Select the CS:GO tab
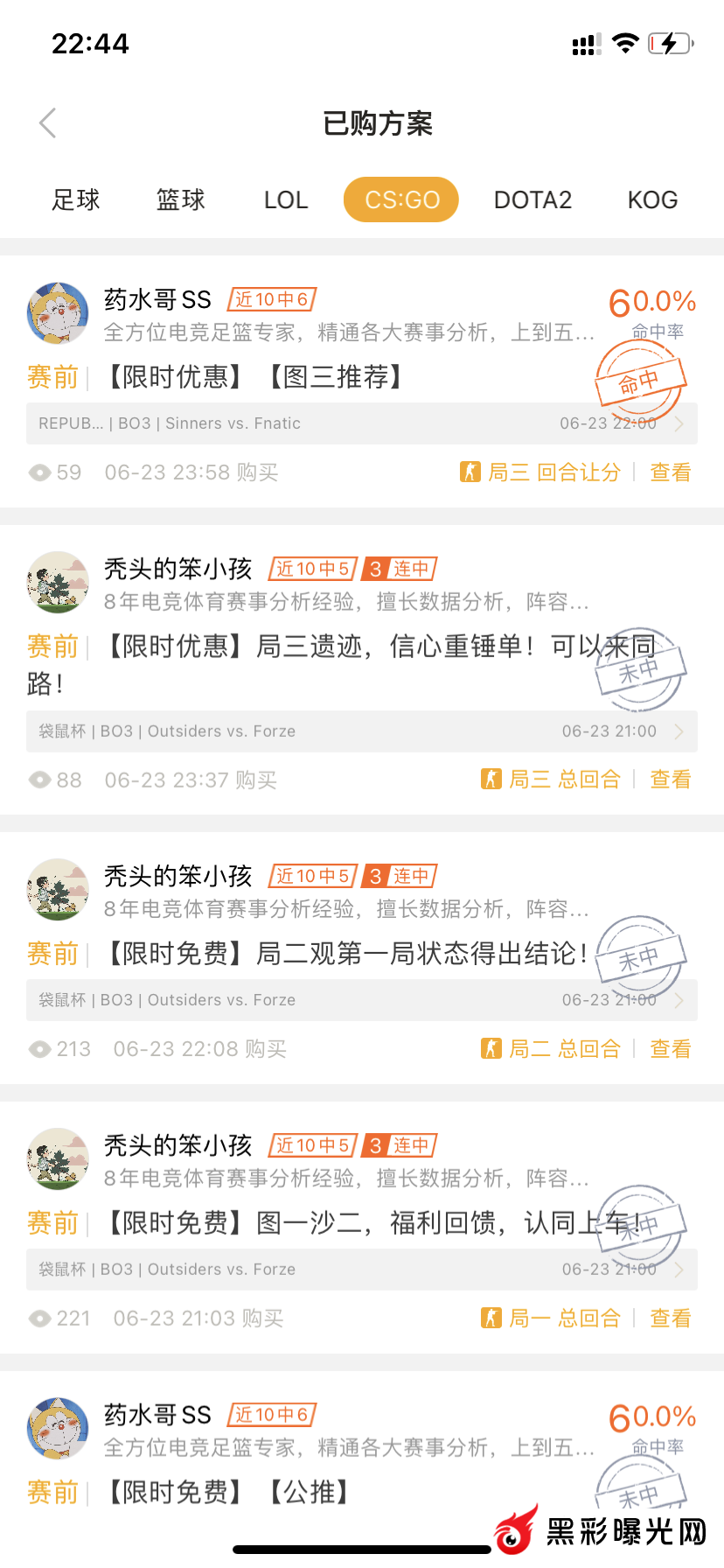The width and height of the screenshot is (724, 1568). click(401, 199)
